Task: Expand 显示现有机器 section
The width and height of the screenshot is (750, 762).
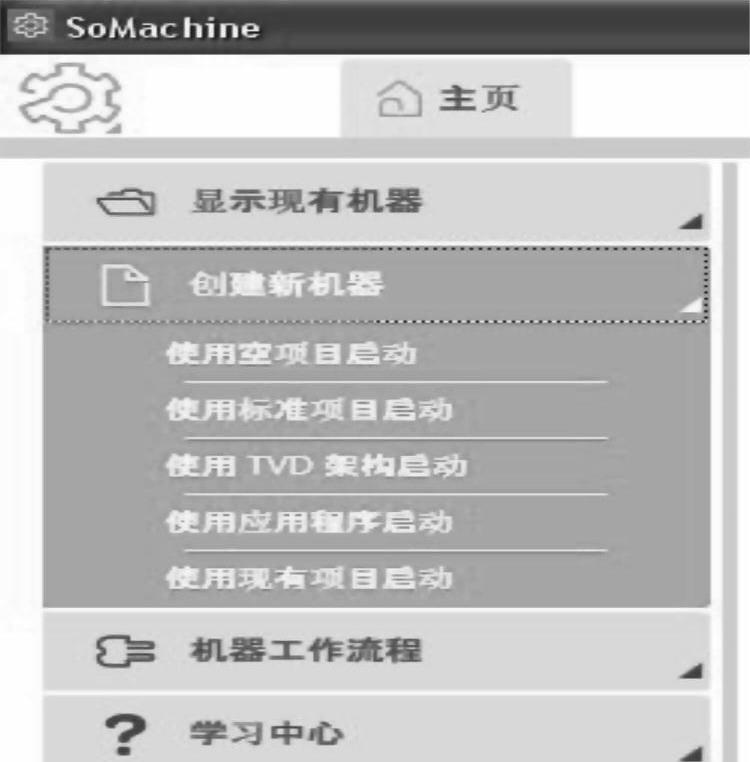Action: pos(376,203)
